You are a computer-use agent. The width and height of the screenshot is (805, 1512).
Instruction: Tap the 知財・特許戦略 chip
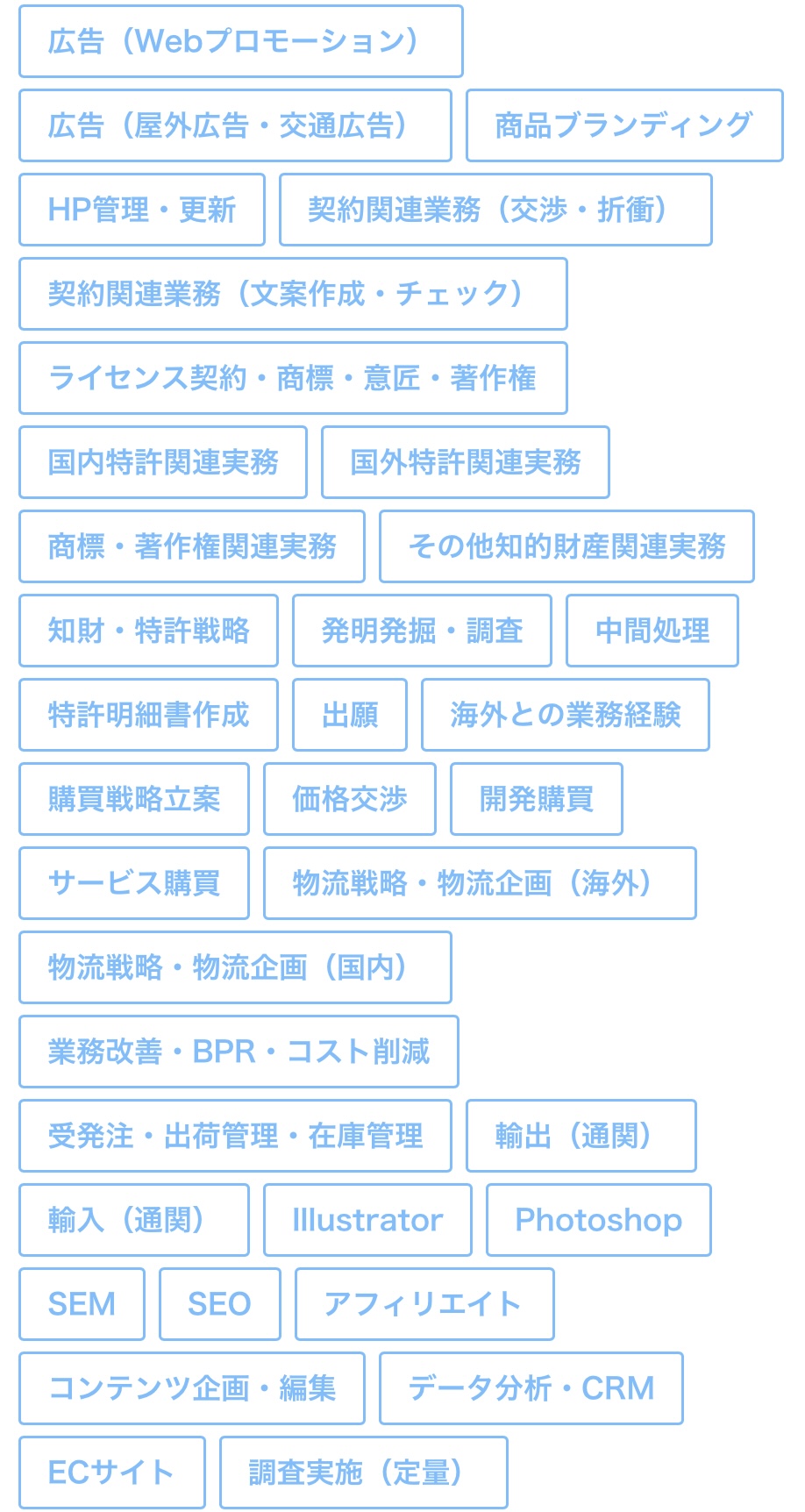[x=148, y=631]
